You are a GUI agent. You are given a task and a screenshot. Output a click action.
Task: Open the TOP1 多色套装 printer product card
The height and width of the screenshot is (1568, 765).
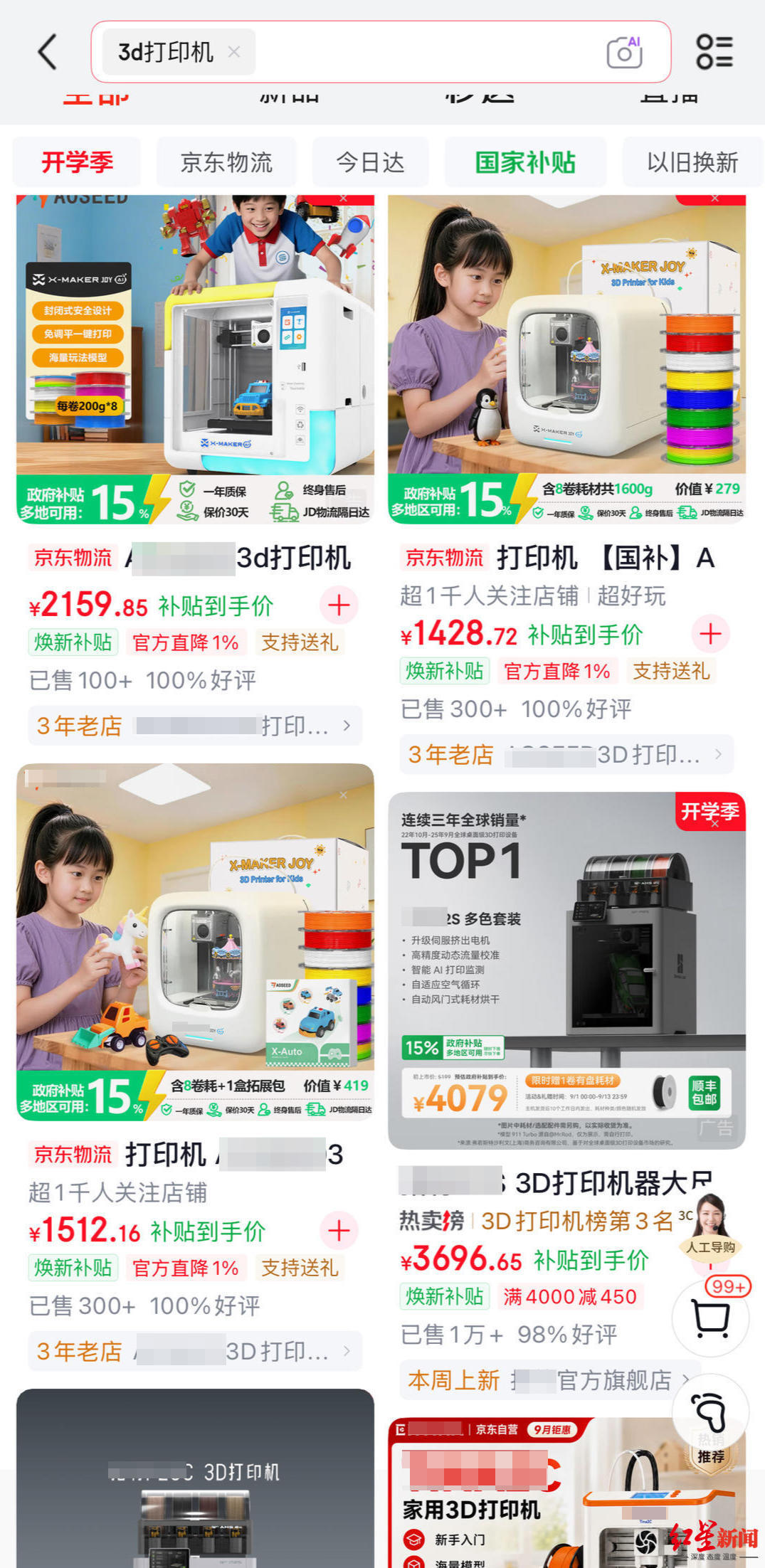(566, 970)
